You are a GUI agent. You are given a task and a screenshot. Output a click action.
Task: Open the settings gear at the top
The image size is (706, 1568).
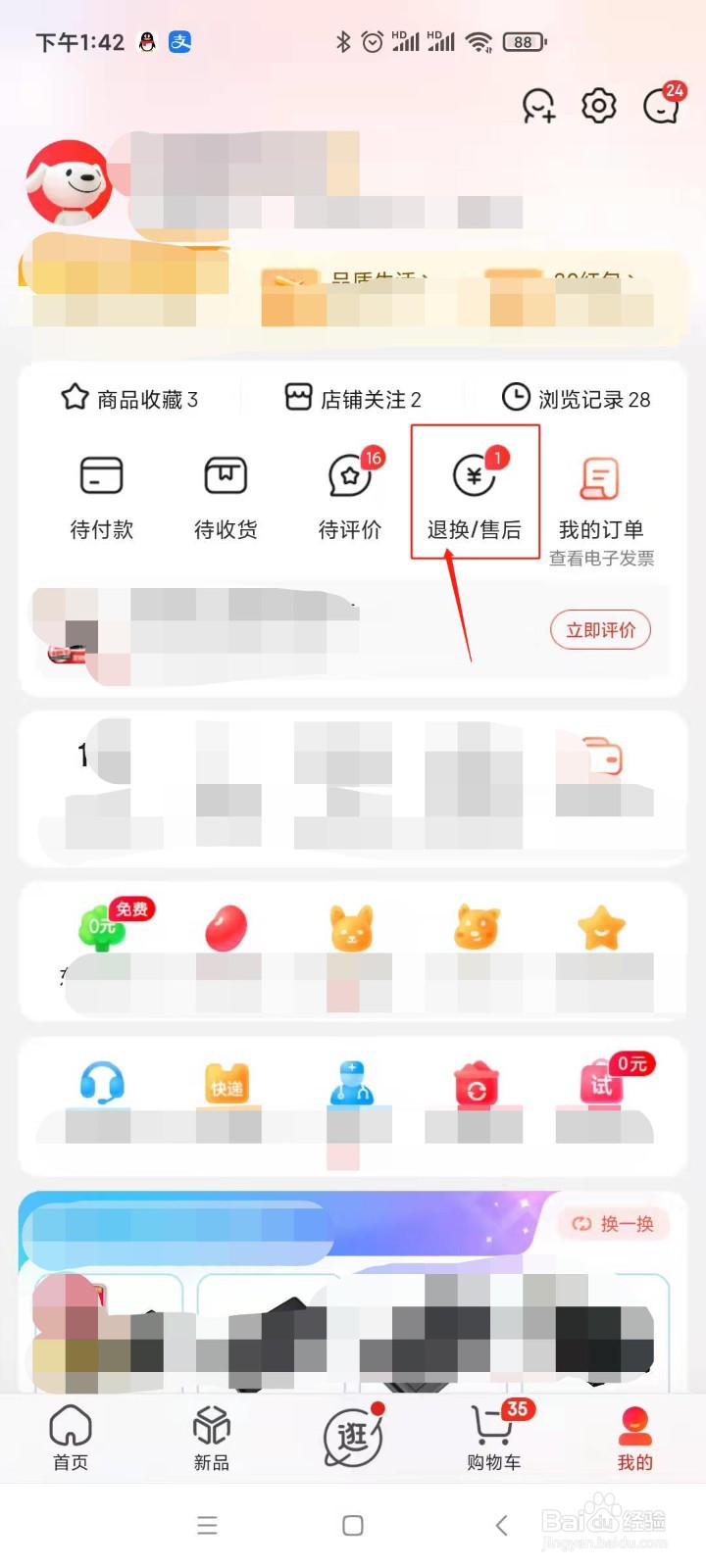point(598,106)
